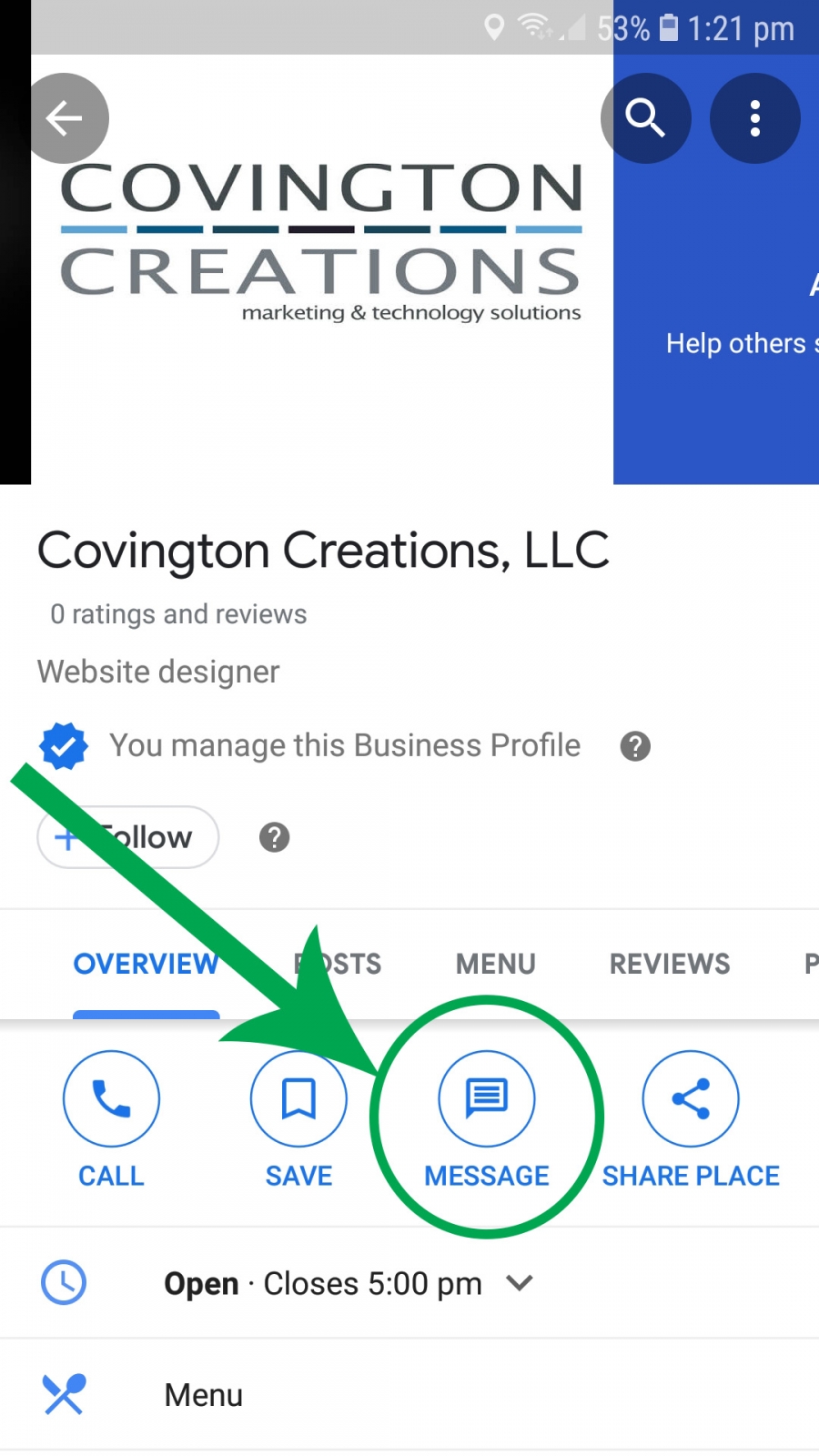Open the Menu row for the business

(203, 1394)
